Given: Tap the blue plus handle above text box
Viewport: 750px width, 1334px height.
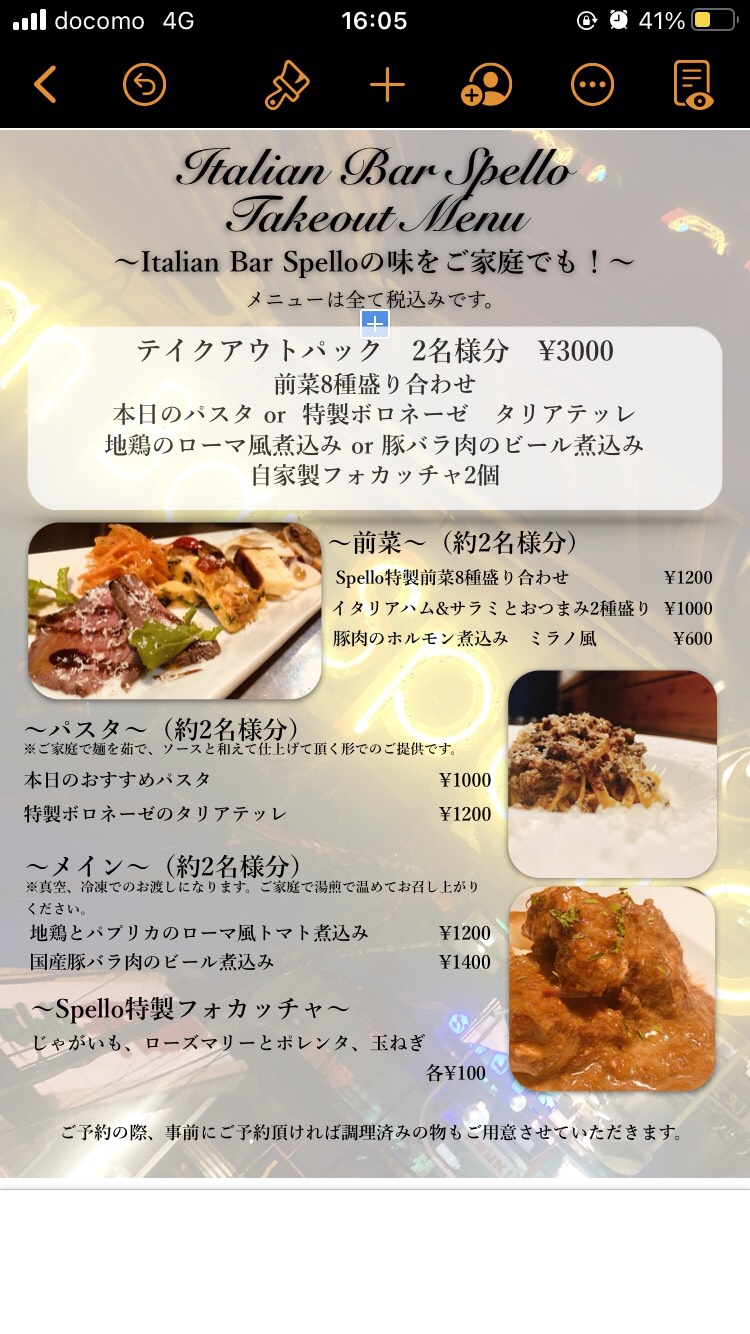Looking at the screenshot, I should (x=375, y=323).
